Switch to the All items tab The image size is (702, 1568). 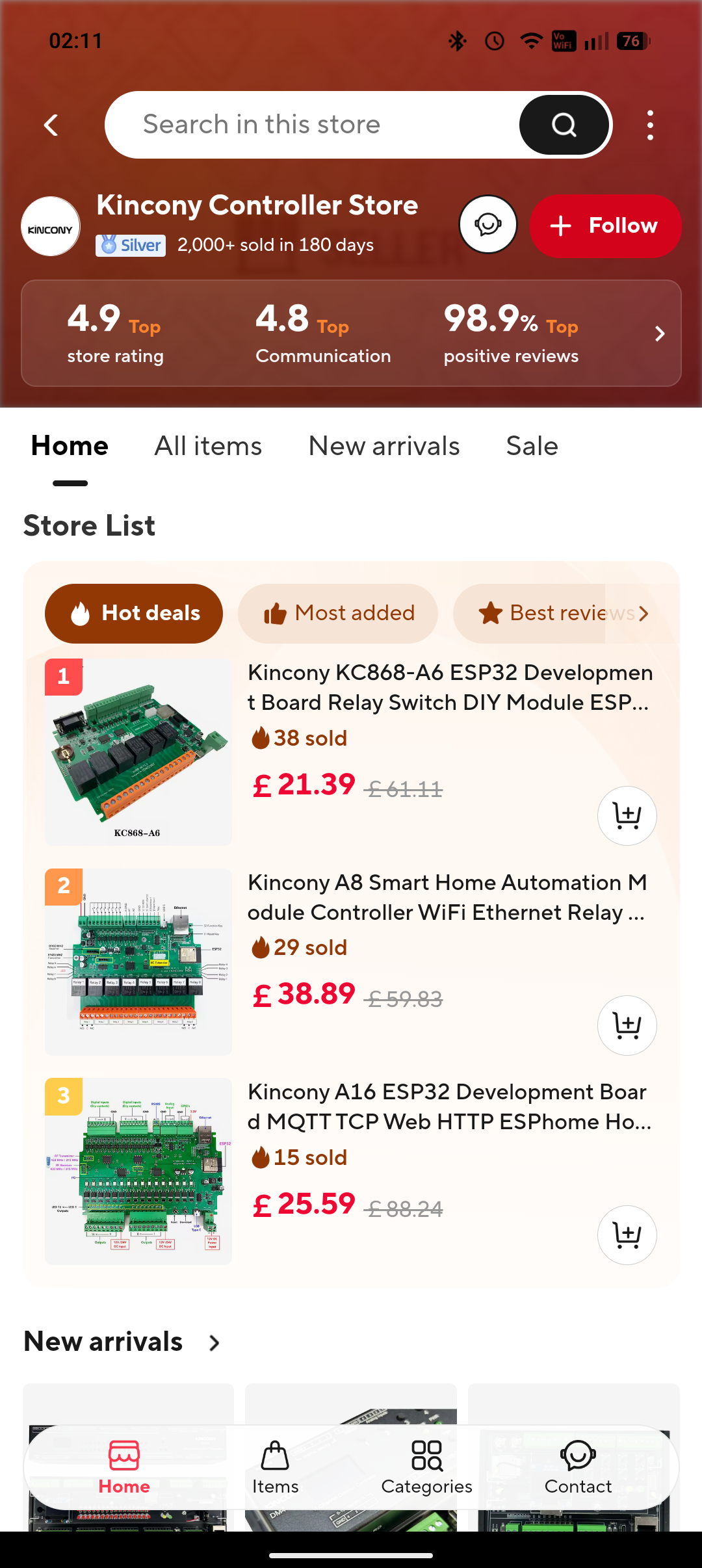tap(208, 447)
